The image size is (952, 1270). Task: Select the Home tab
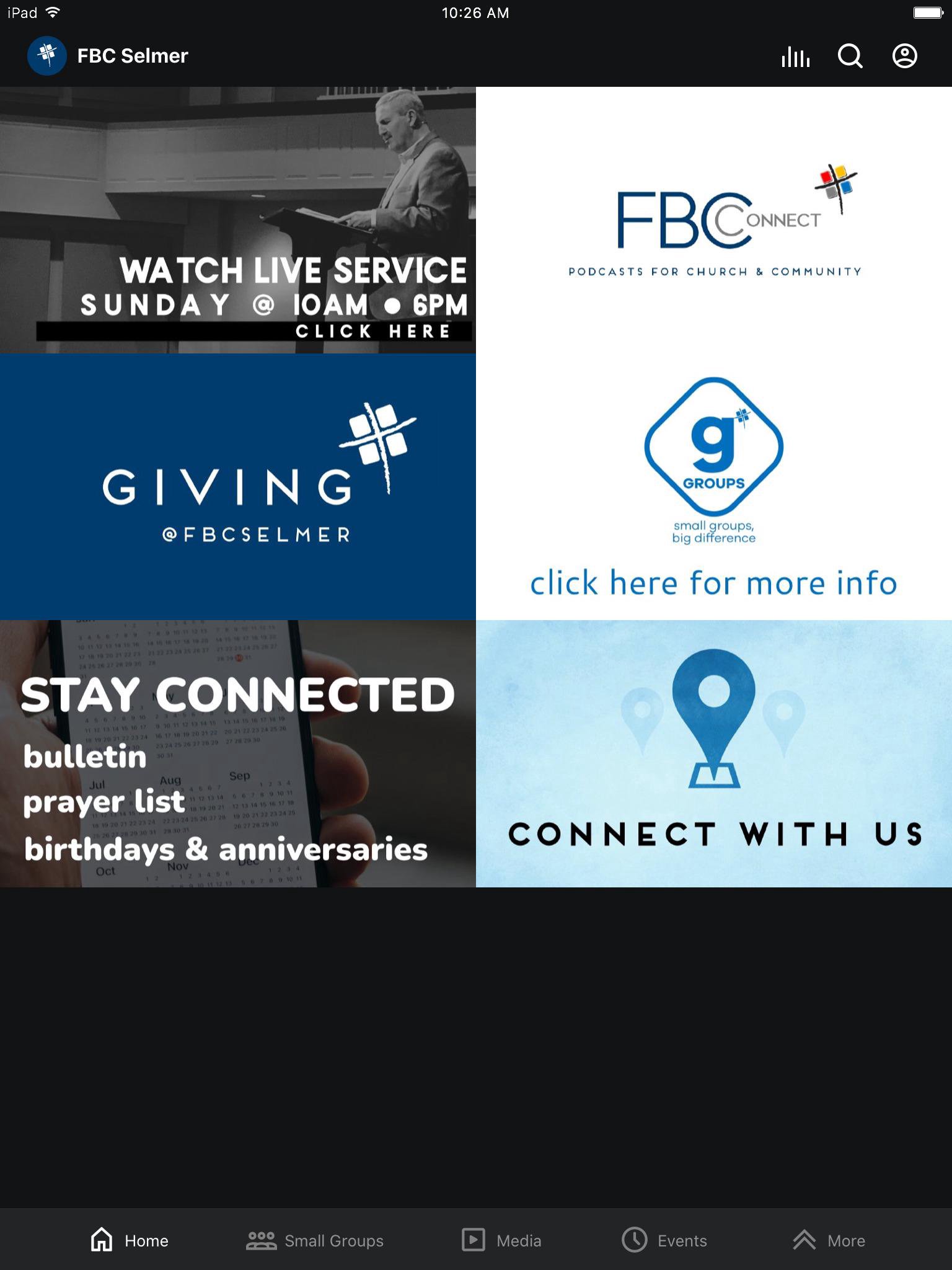pos(130,1240)
